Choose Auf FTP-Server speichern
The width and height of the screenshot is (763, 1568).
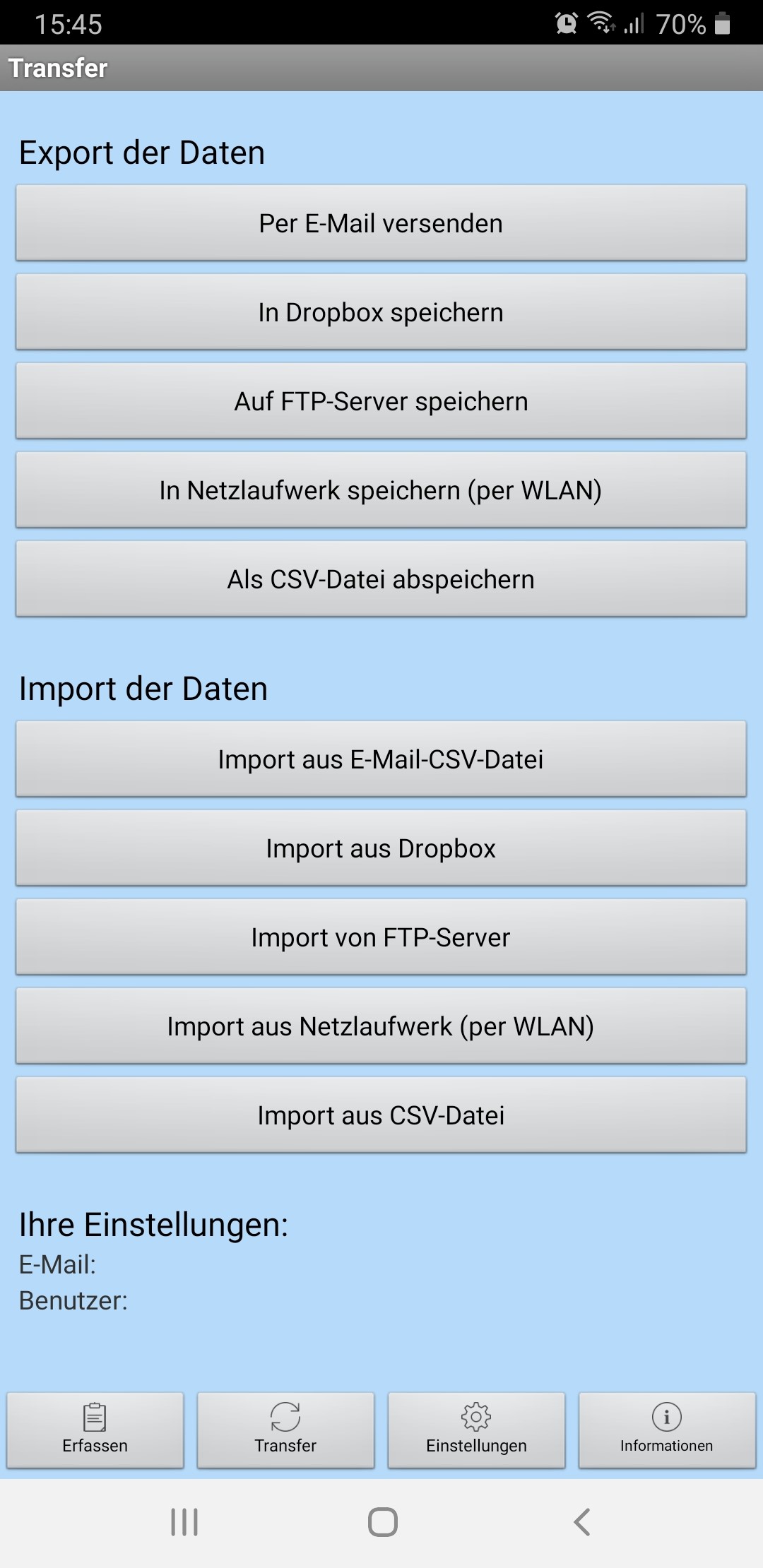point(381,401)
